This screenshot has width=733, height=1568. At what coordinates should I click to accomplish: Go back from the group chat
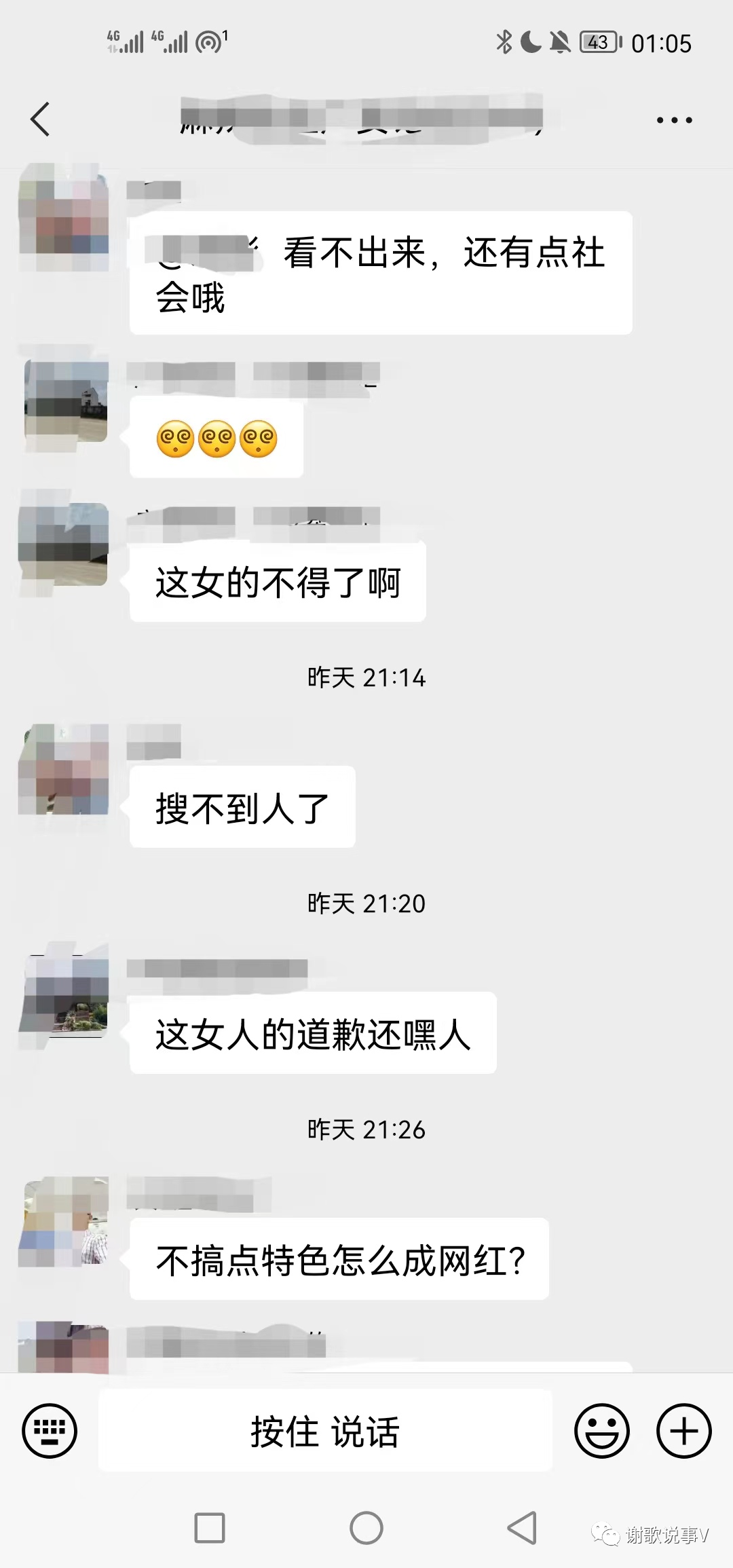coord(41,119)
